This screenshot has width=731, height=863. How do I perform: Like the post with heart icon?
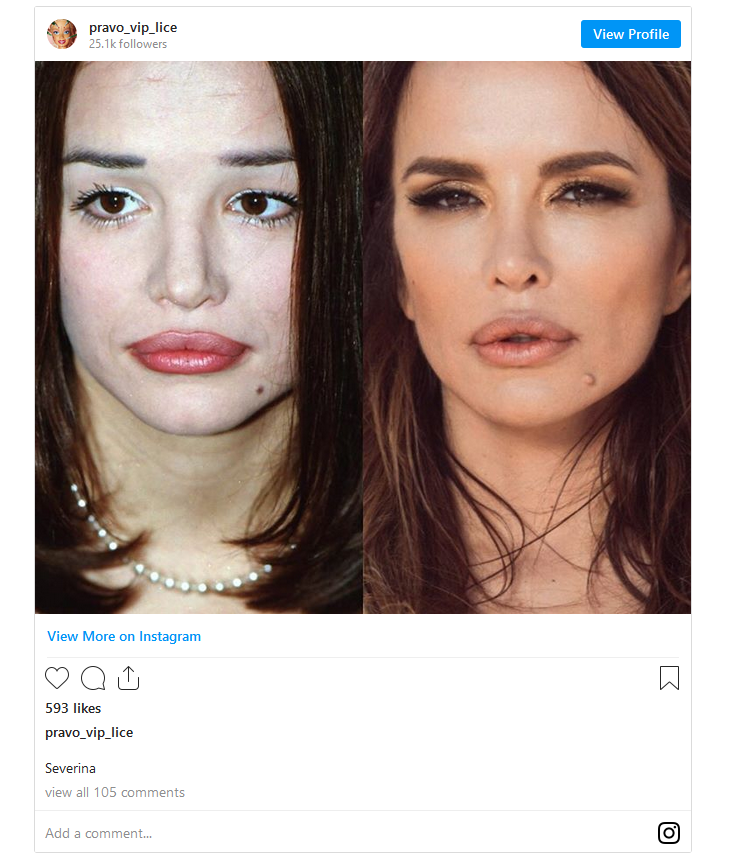57,678
